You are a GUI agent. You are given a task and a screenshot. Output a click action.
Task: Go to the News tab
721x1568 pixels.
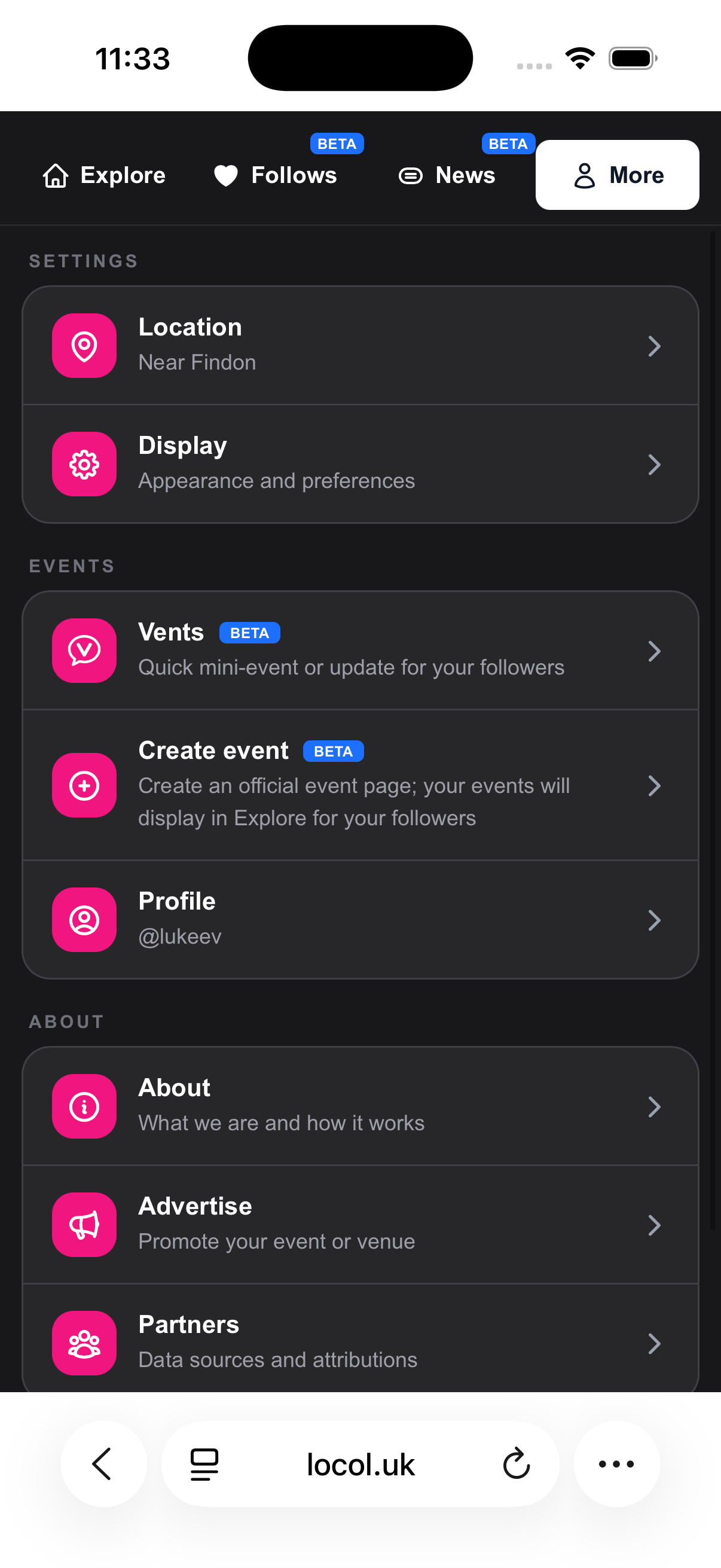(447, 175)
